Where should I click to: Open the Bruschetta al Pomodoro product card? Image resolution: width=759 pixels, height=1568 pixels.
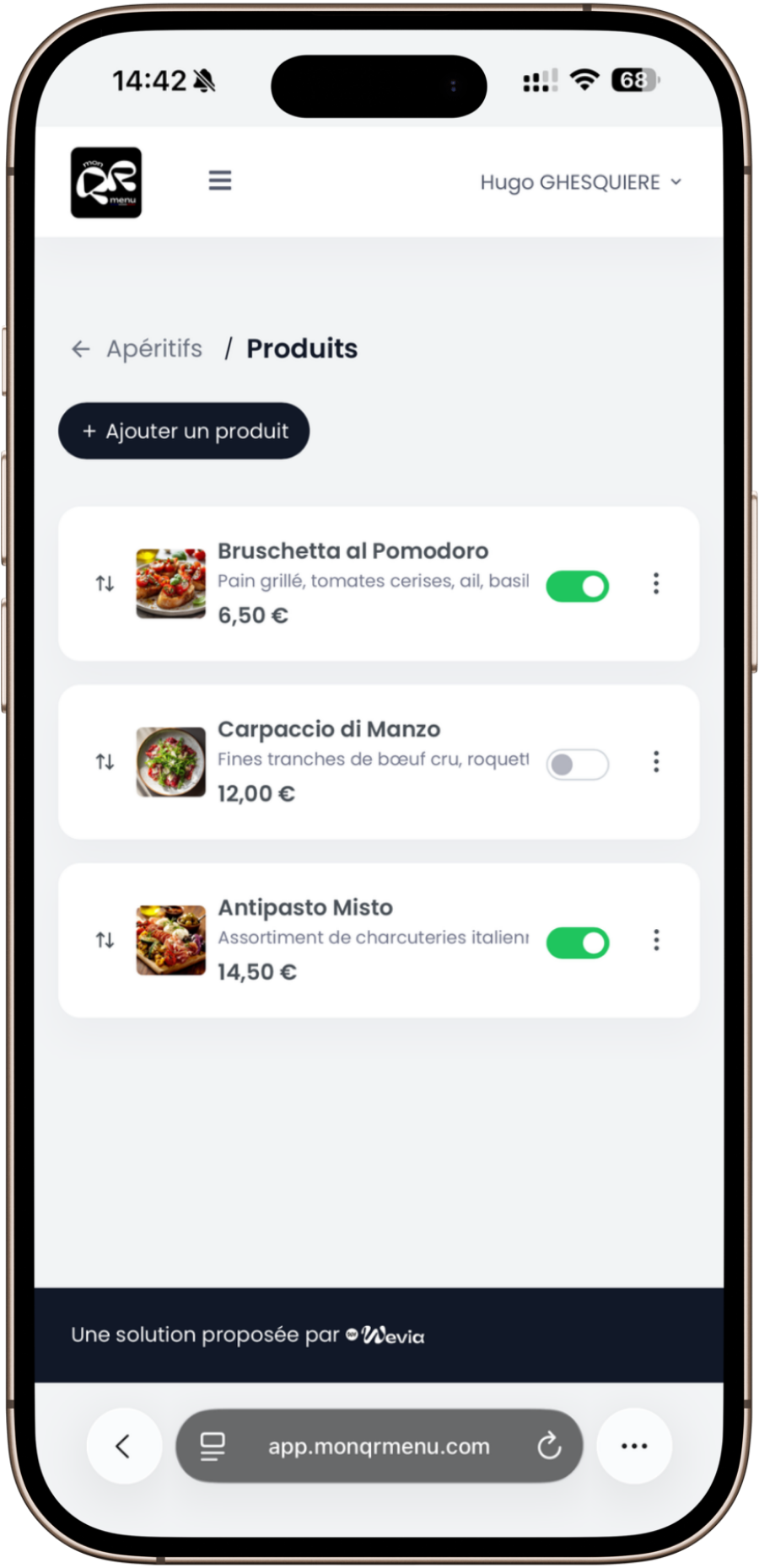(x=353, y=551)
